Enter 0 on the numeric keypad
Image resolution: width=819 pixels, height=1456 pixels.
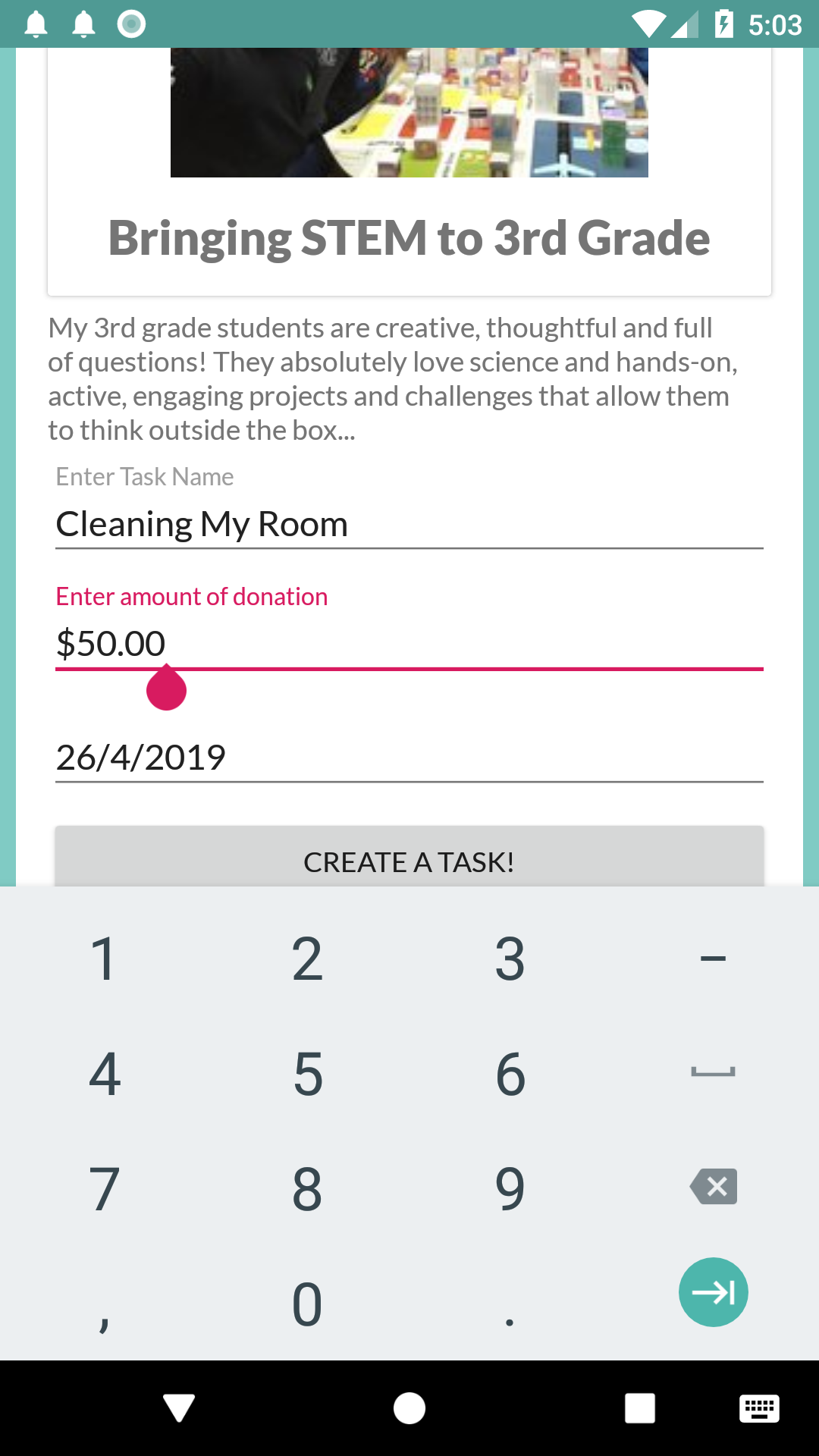click(307, 1304)
